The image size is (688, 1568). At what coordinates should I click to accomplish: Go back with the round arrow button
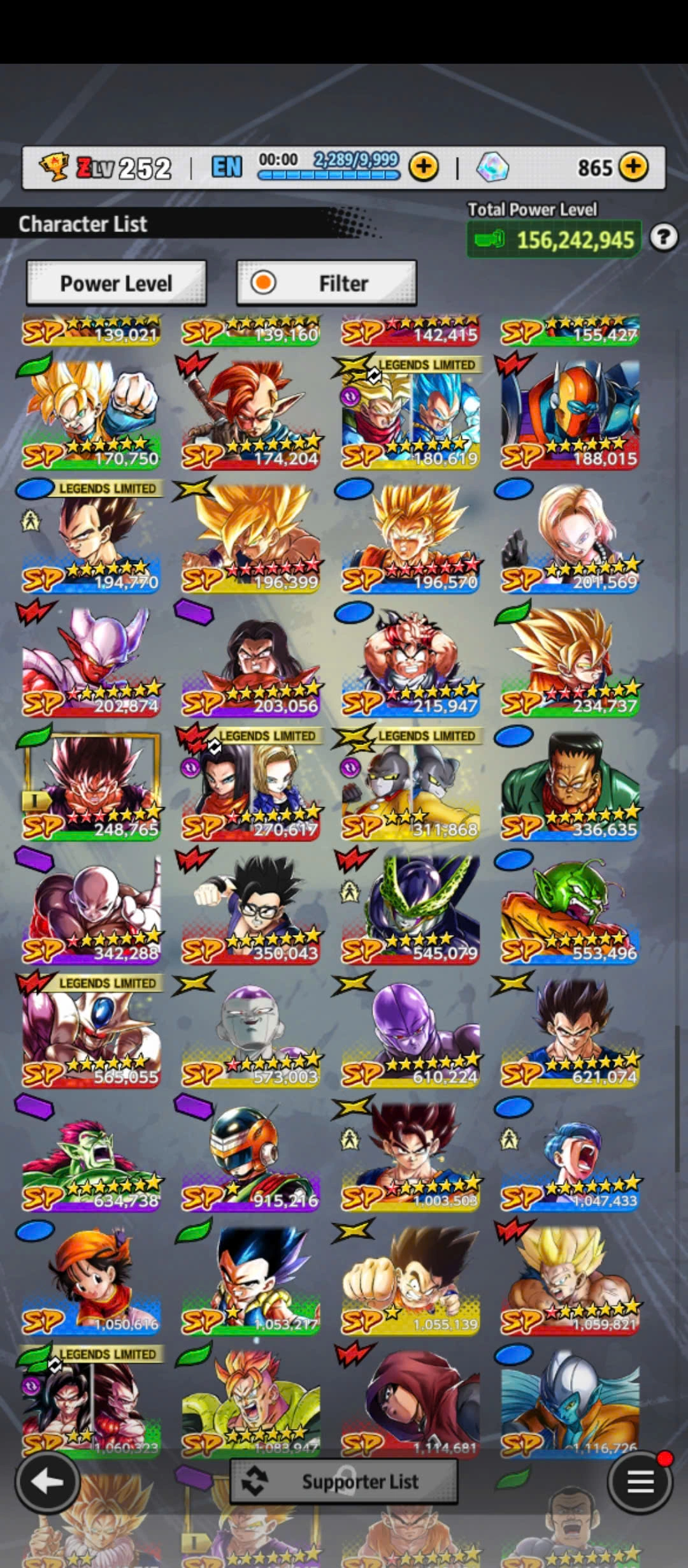click(x=47, y=1482)
